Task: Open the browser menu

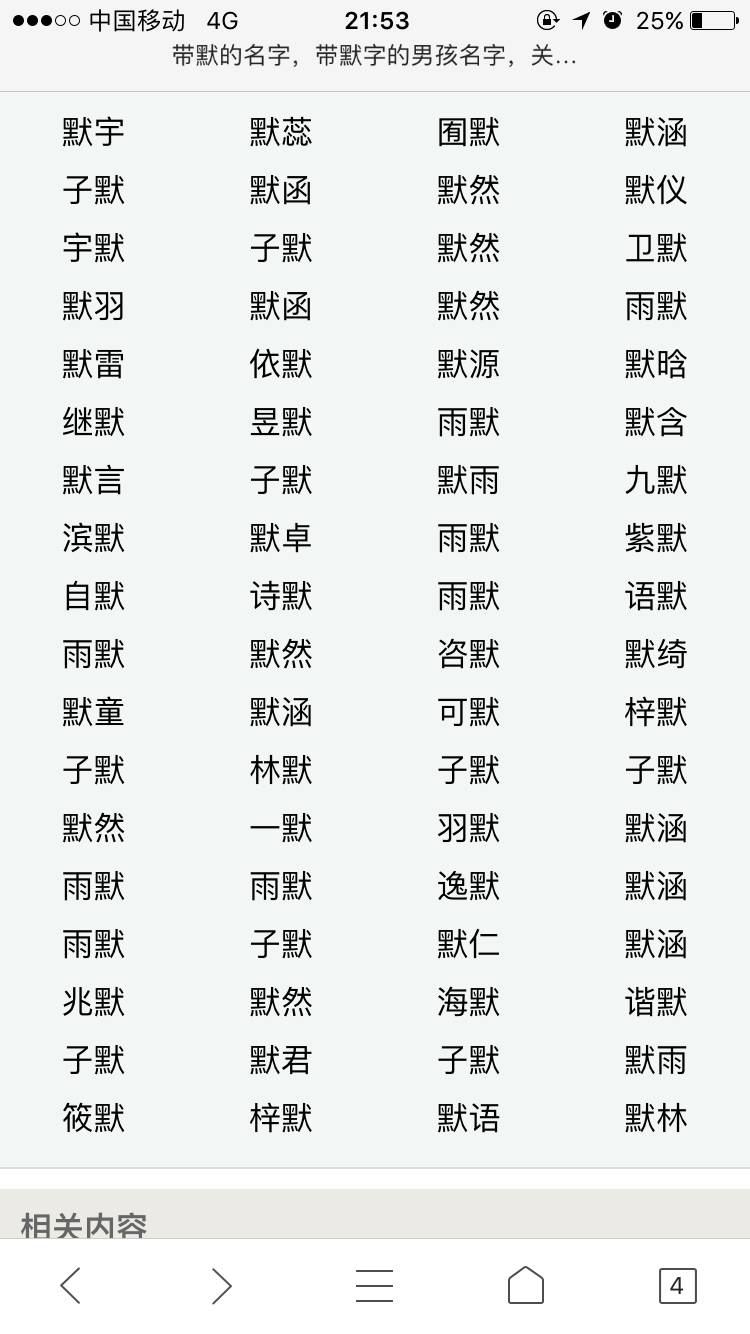Action: (x=374, y=1285)
